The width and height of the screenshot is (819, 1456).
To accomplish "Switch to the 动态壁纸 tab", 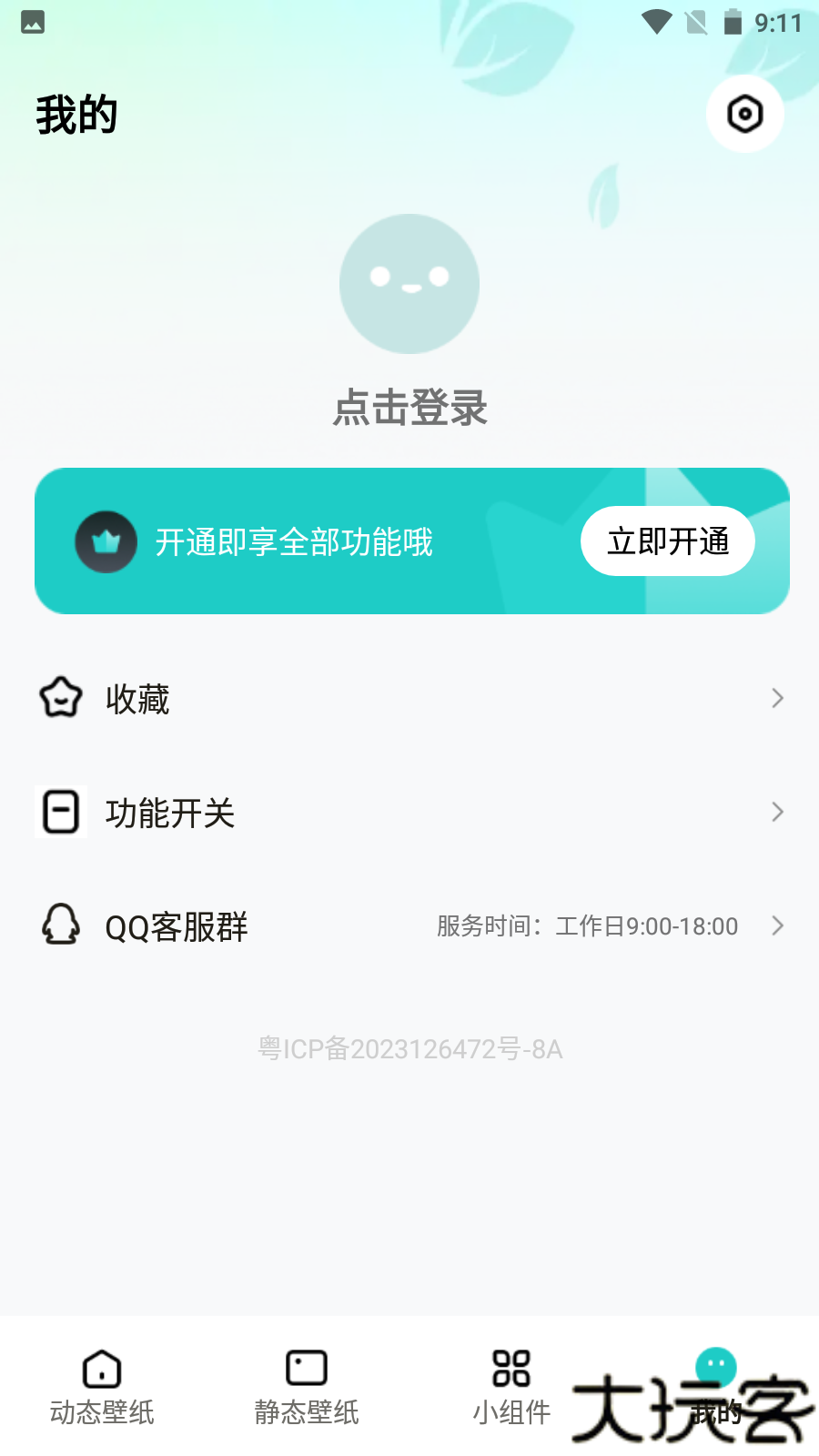I will click(x=102, y=1387).
